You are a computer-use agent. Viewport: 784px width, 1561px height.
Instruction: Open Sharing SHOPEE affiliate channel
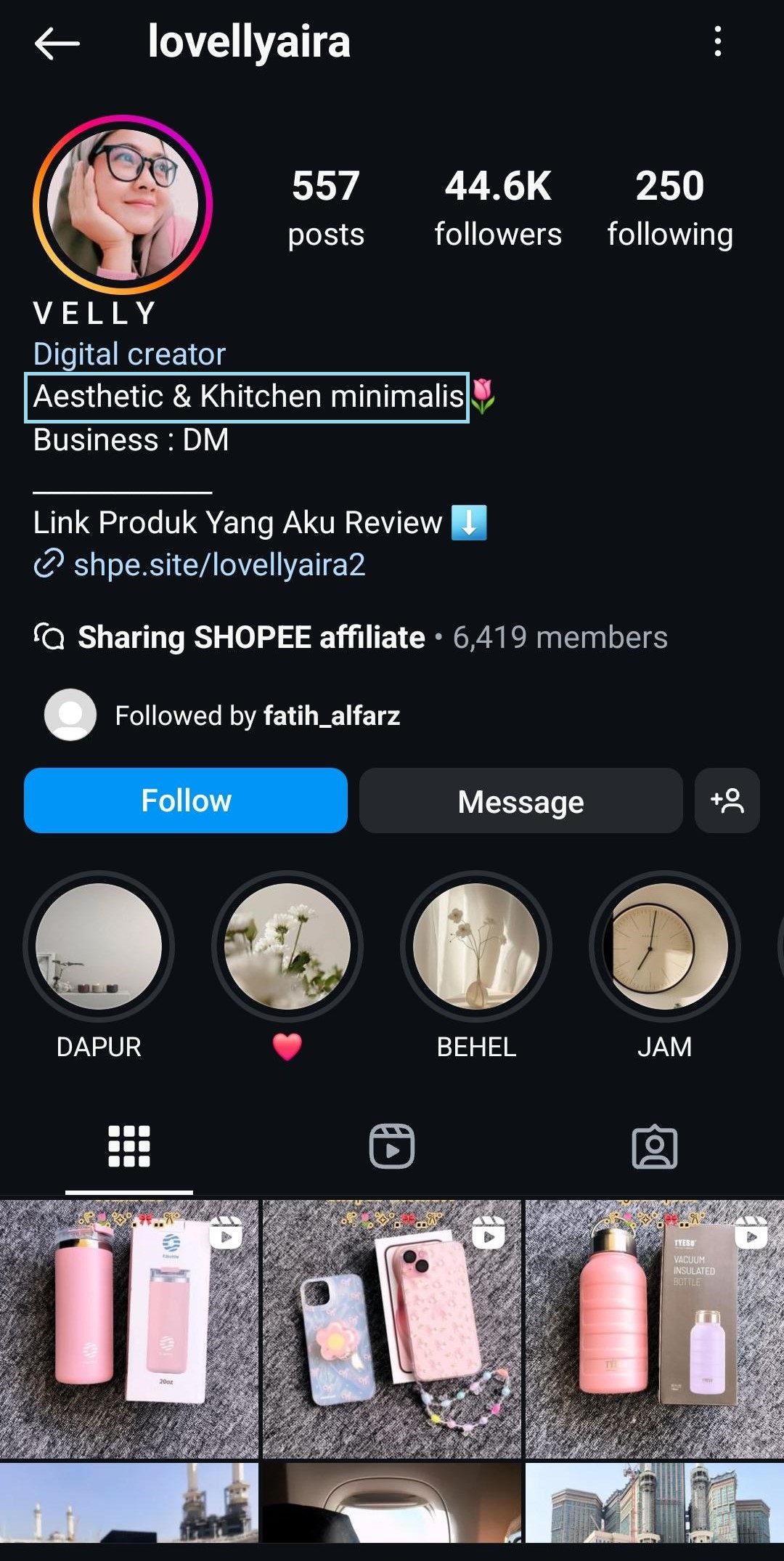250,637
